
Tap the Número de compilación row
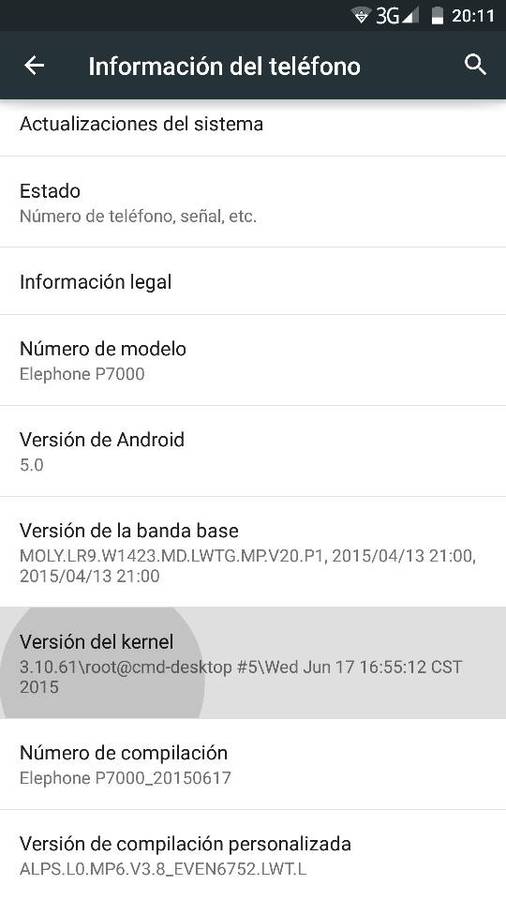pos(253,765)
